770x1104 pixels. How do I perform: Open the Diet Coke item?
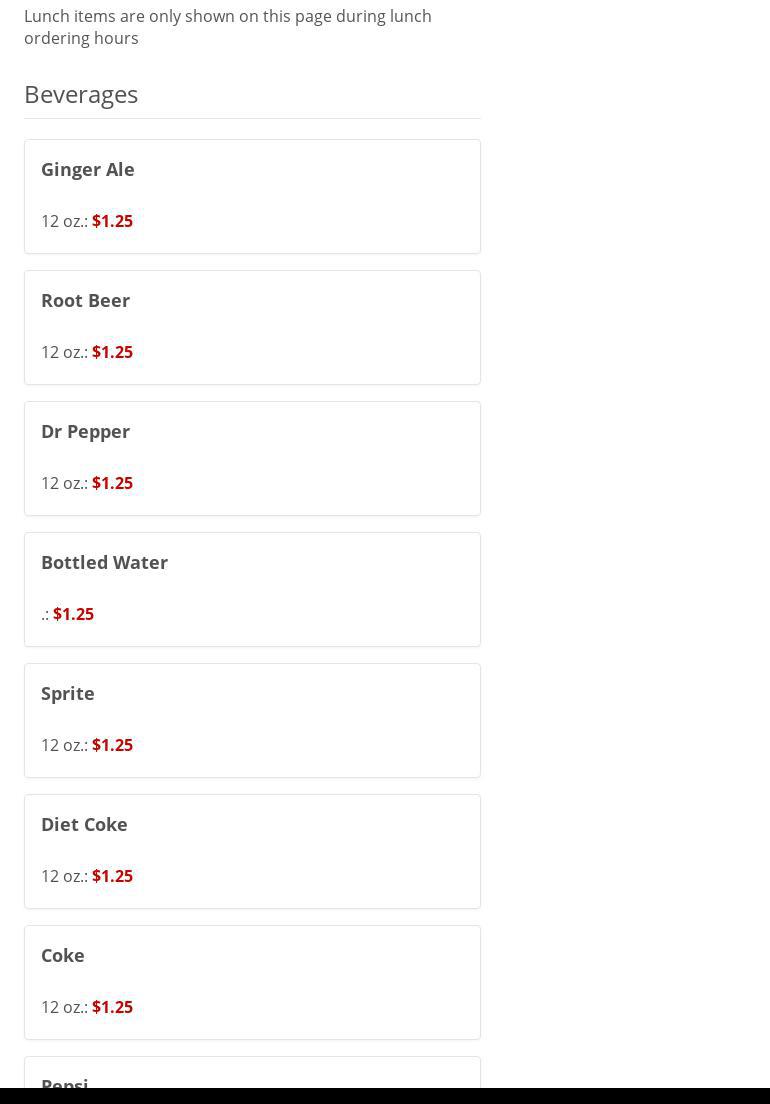point(252,851)
